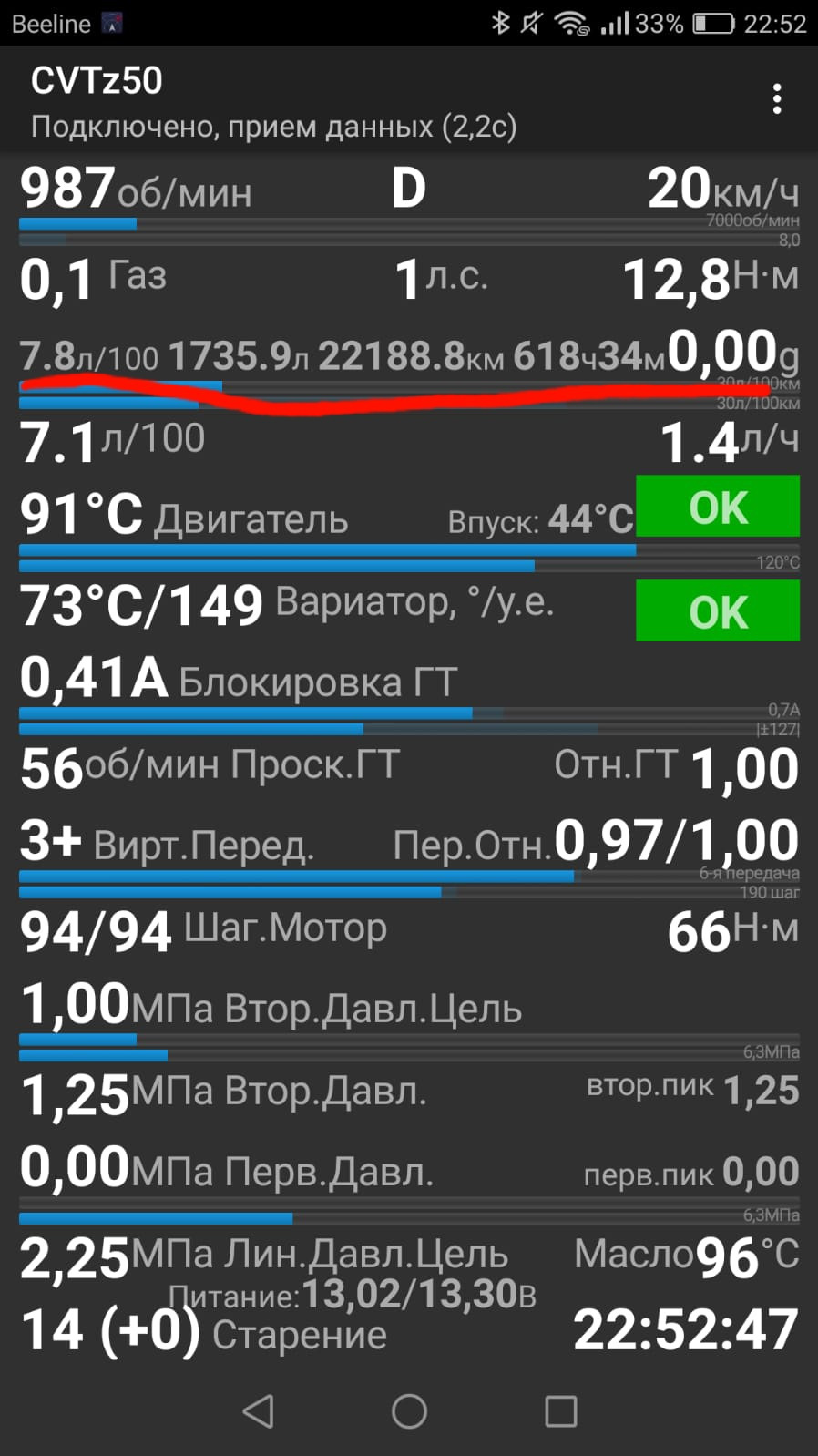
Task: Tap the Старение aging value 14 (+0)
Action: click(109, 1331)
